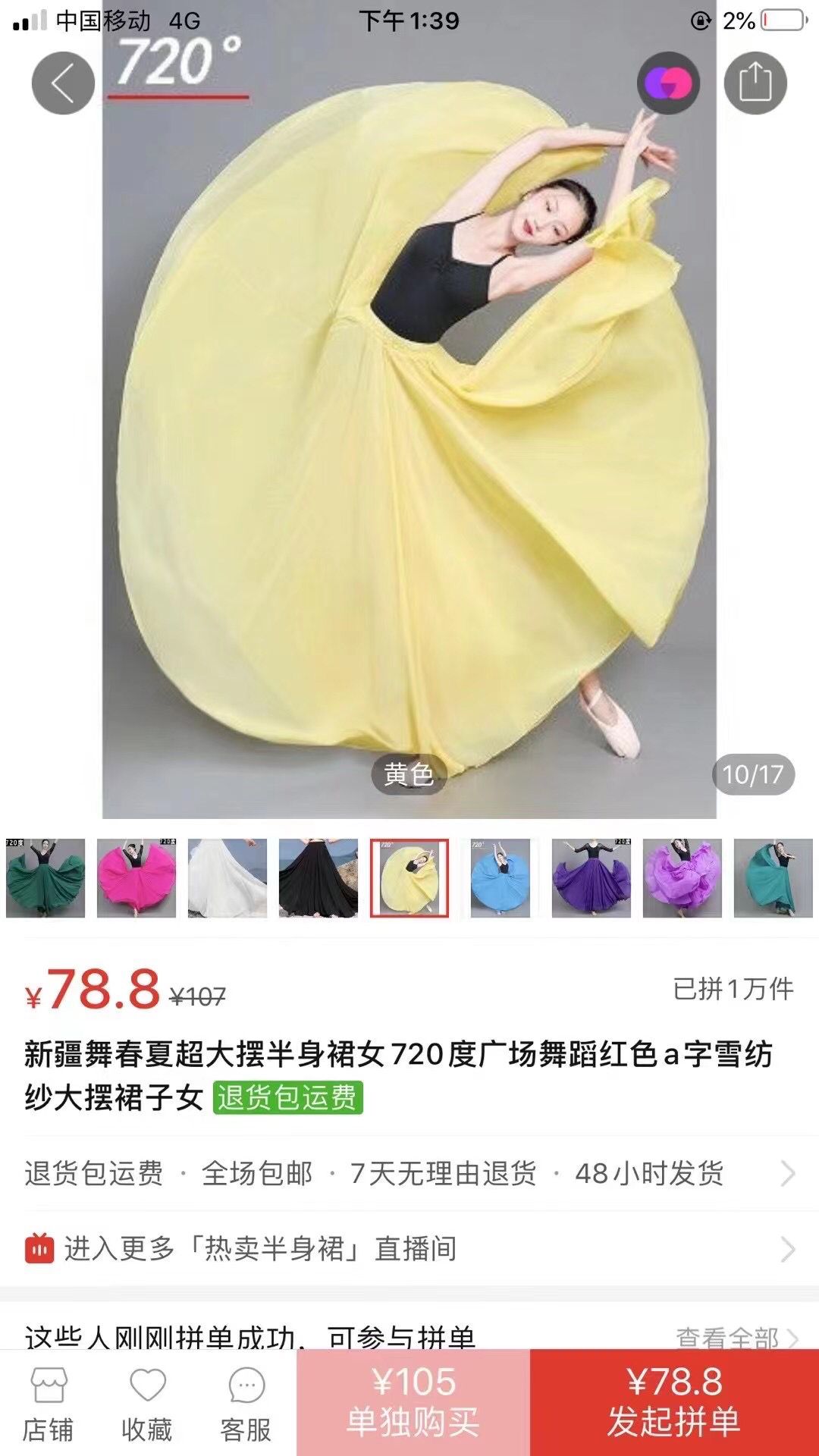Select the light purple skirt thumbnail
The image size is (819, 1456).
pos(682,878)
